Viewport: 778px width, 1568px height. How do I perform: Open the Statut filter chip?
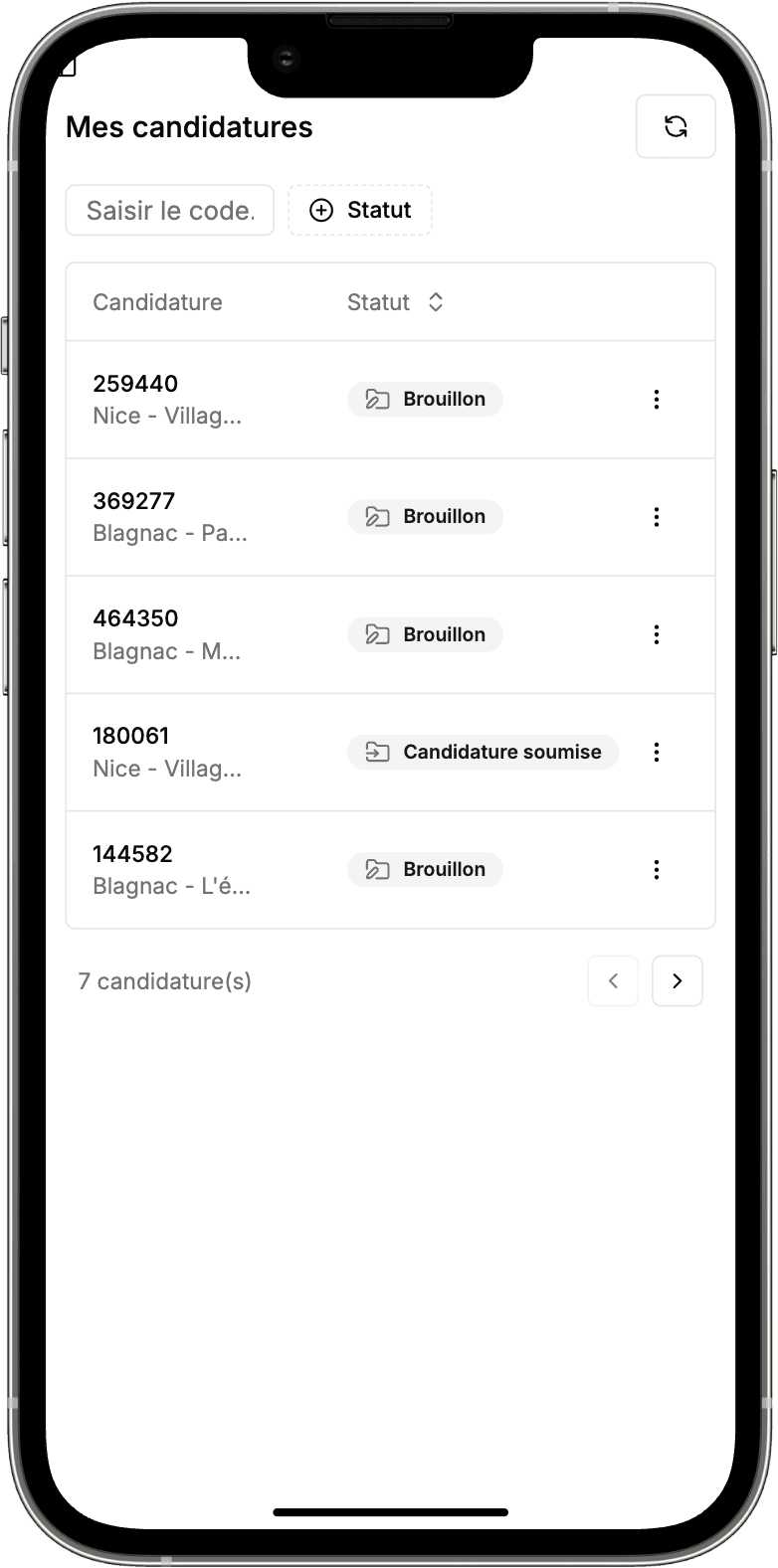(x=360, y=210)
